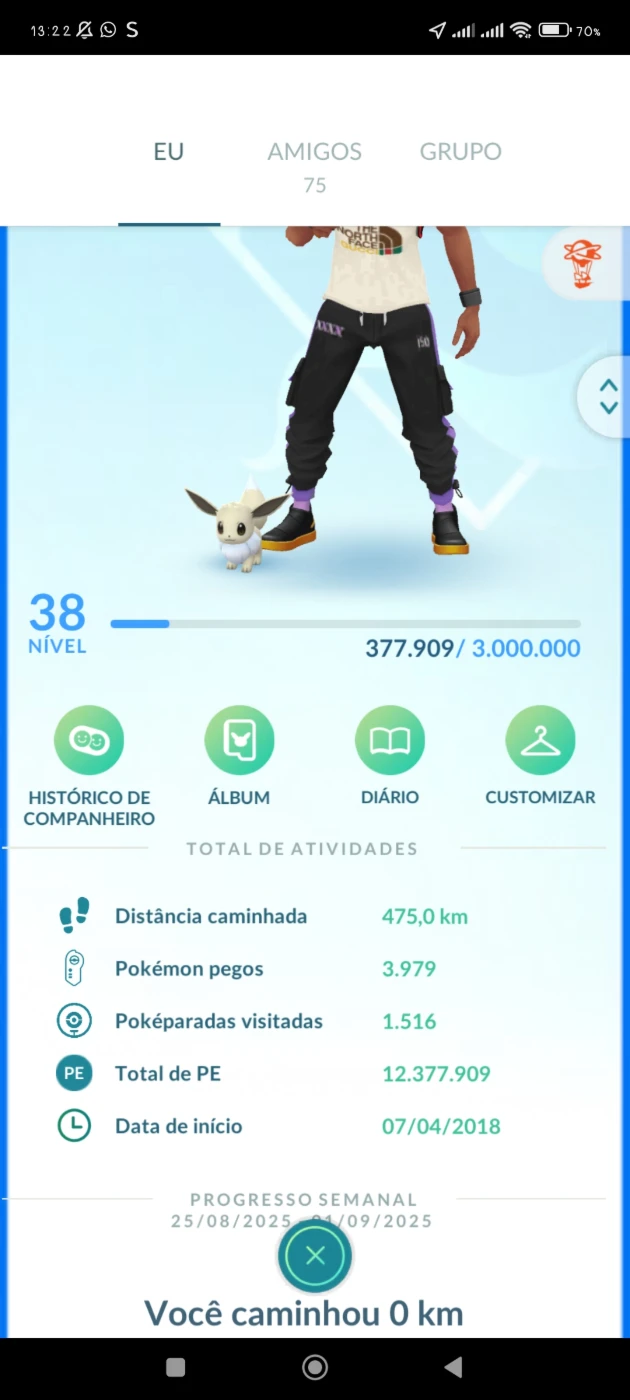Tap the up-down arrows expander
The width and height of the screenshot is (630, 1400).
pos(608,396)
